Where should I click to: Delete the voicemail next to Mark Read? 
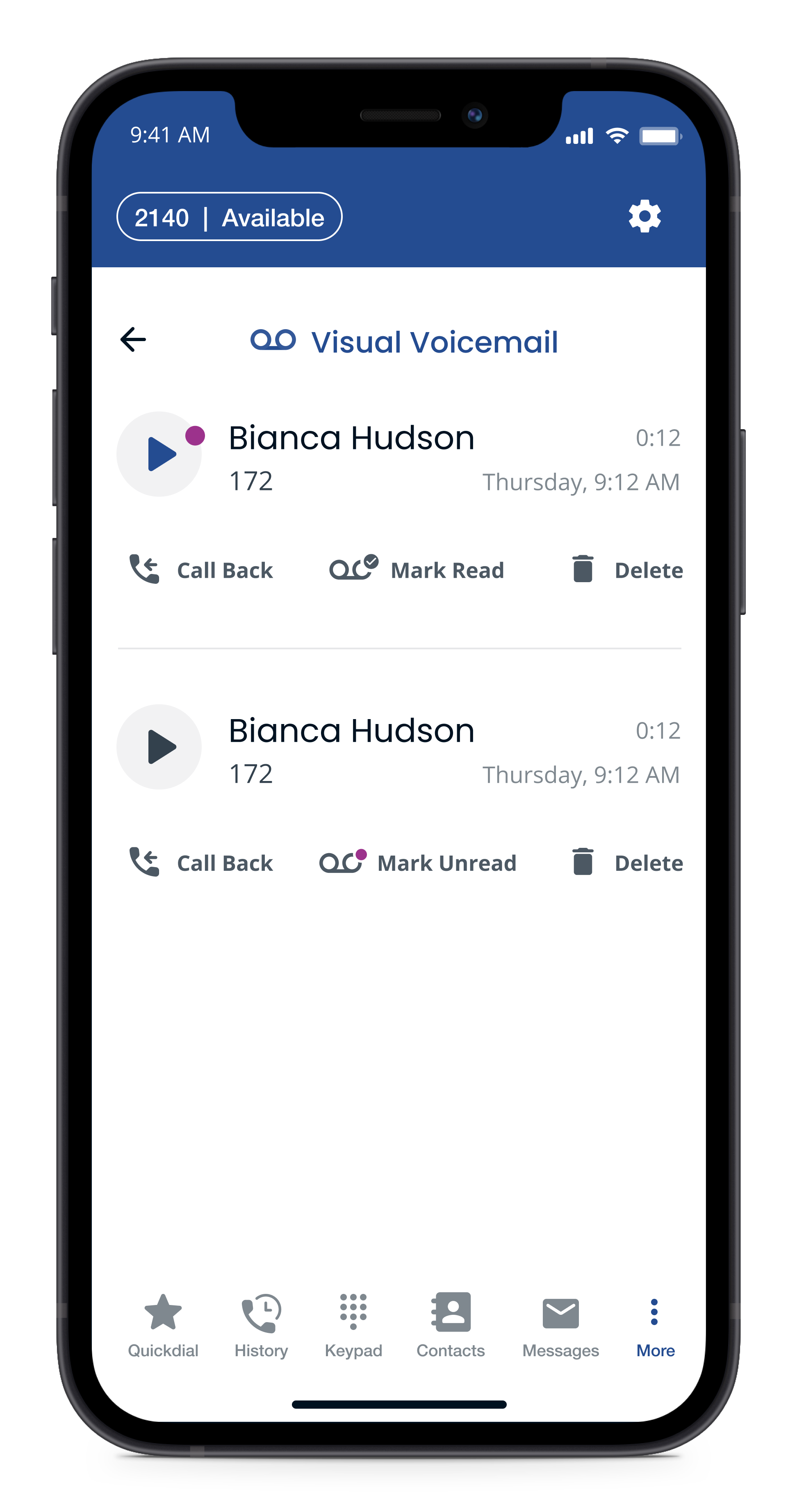[x=627, y=570]
